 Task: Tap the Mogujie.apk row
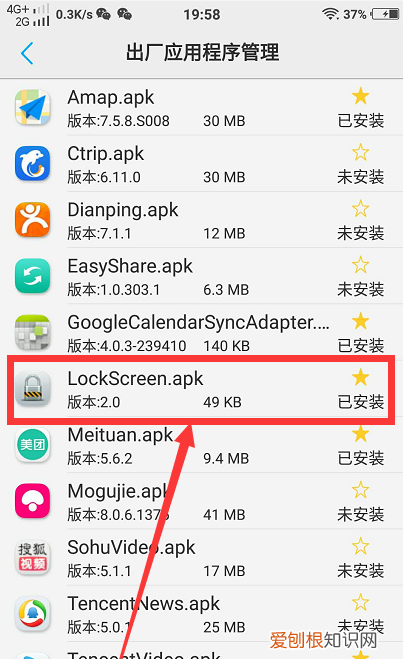click(x=202, y=502)
